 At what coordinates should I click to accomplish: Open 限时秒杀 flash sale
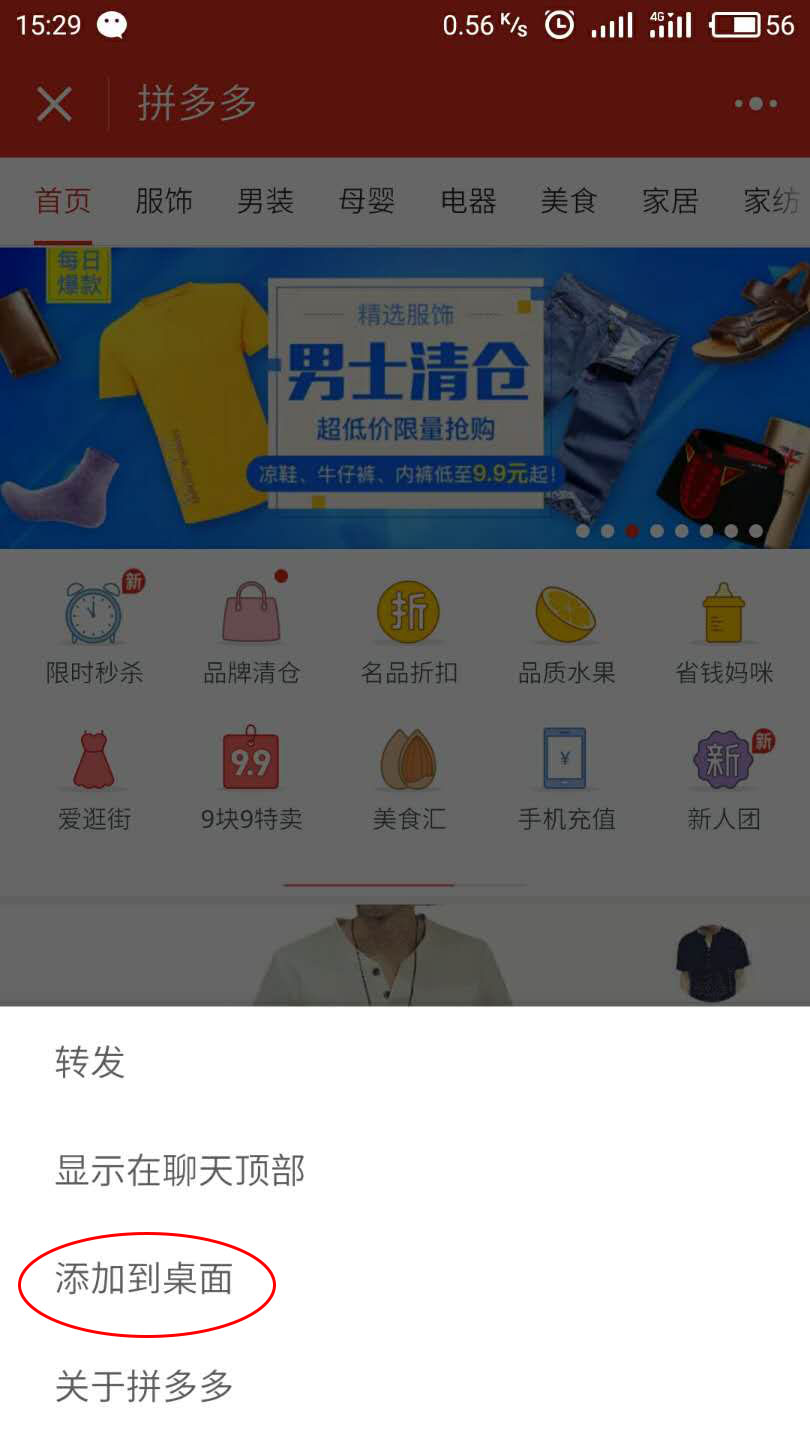(94, 630)
